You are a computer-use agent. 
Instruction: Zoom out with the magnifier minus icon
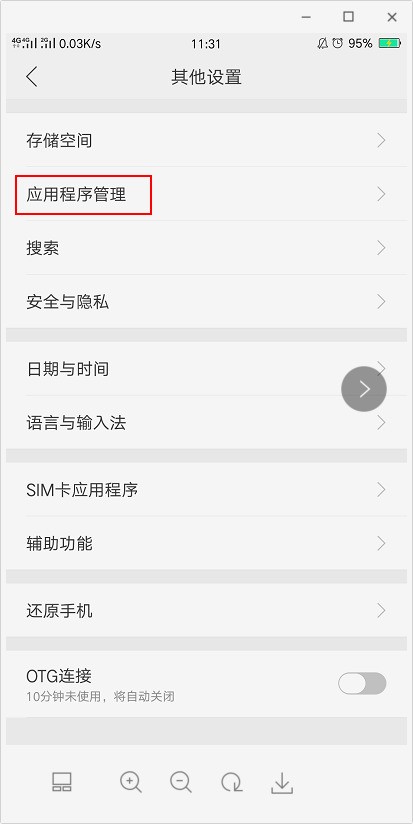tap(181, 782)
